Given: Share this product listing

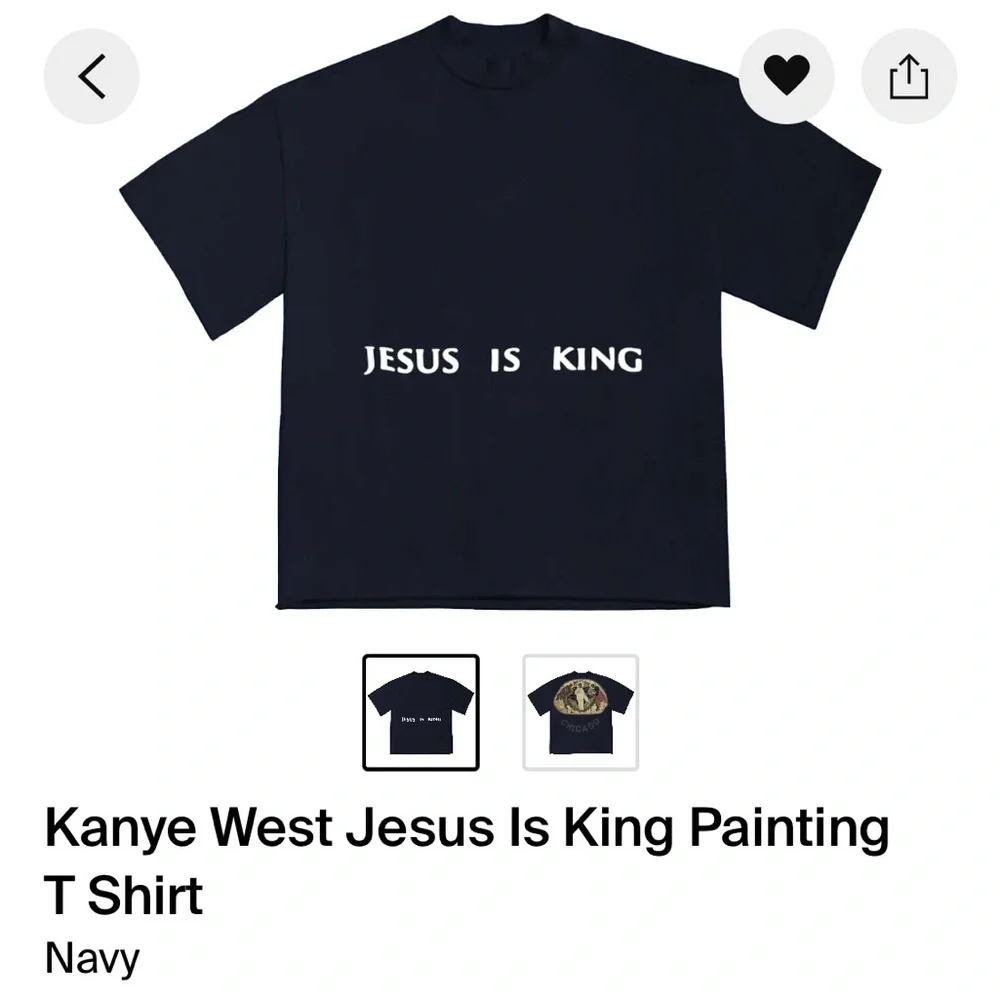Looking at the screenshot, I should click(x=909, y=78).
